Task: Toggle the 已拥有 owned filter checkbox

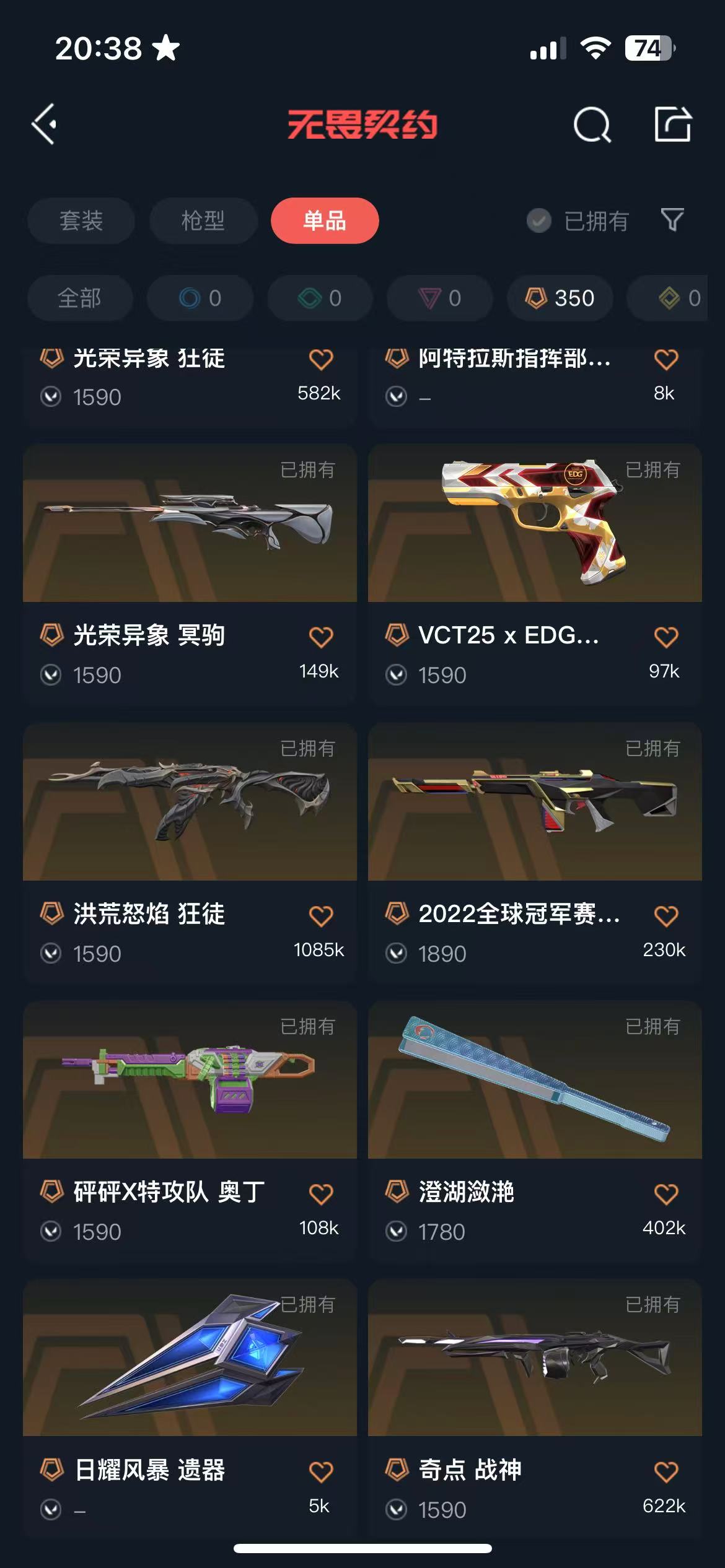Action: [538, 220]
